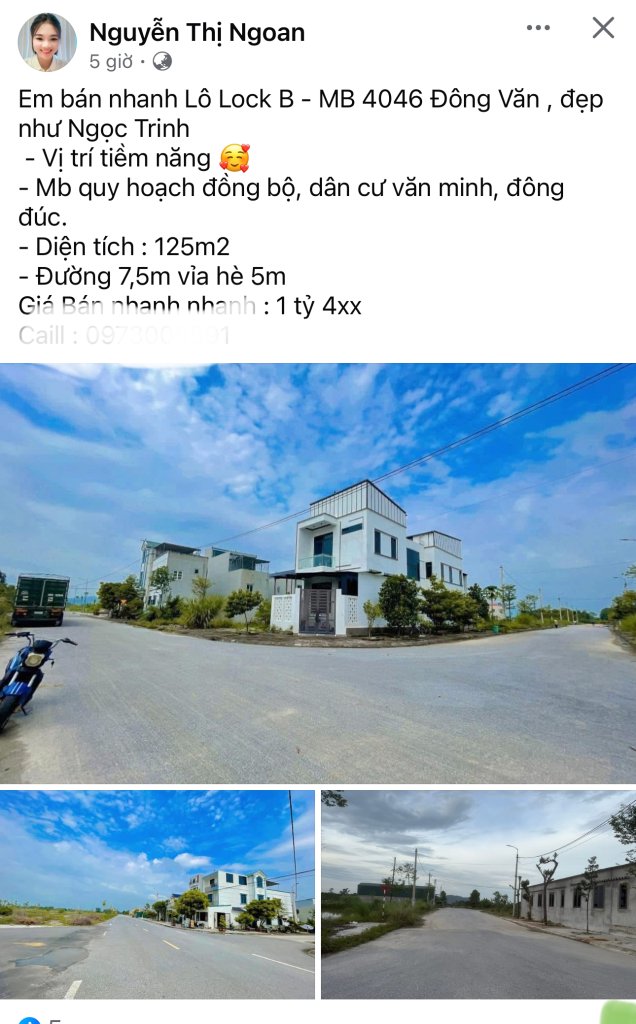Open the large corner house photo
The height and width of the screenshot is (1024, 636).
tap(318, 573)
